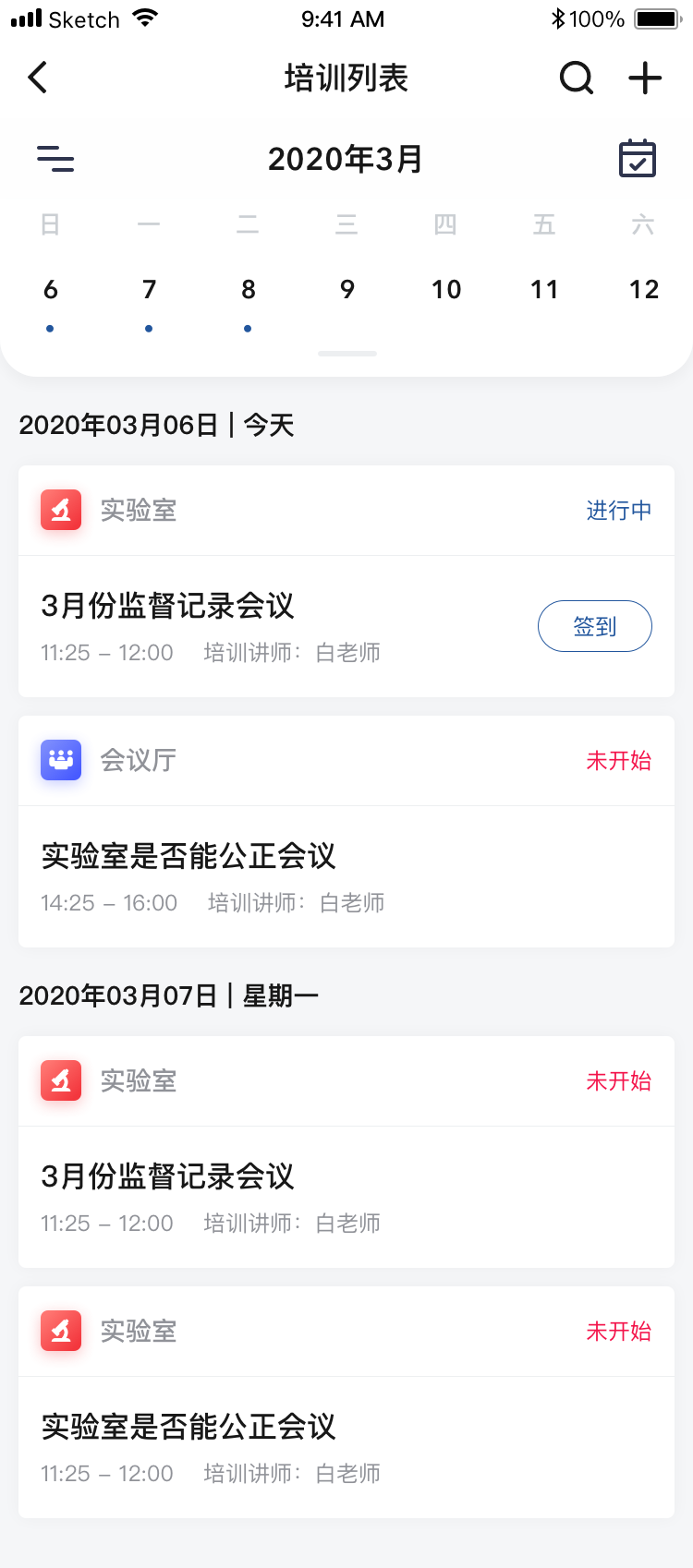This screenshot has height=1568, width=693.
Task: Select date 11 in the week strip
Action: pyautogui.click(x=544, y=289)
